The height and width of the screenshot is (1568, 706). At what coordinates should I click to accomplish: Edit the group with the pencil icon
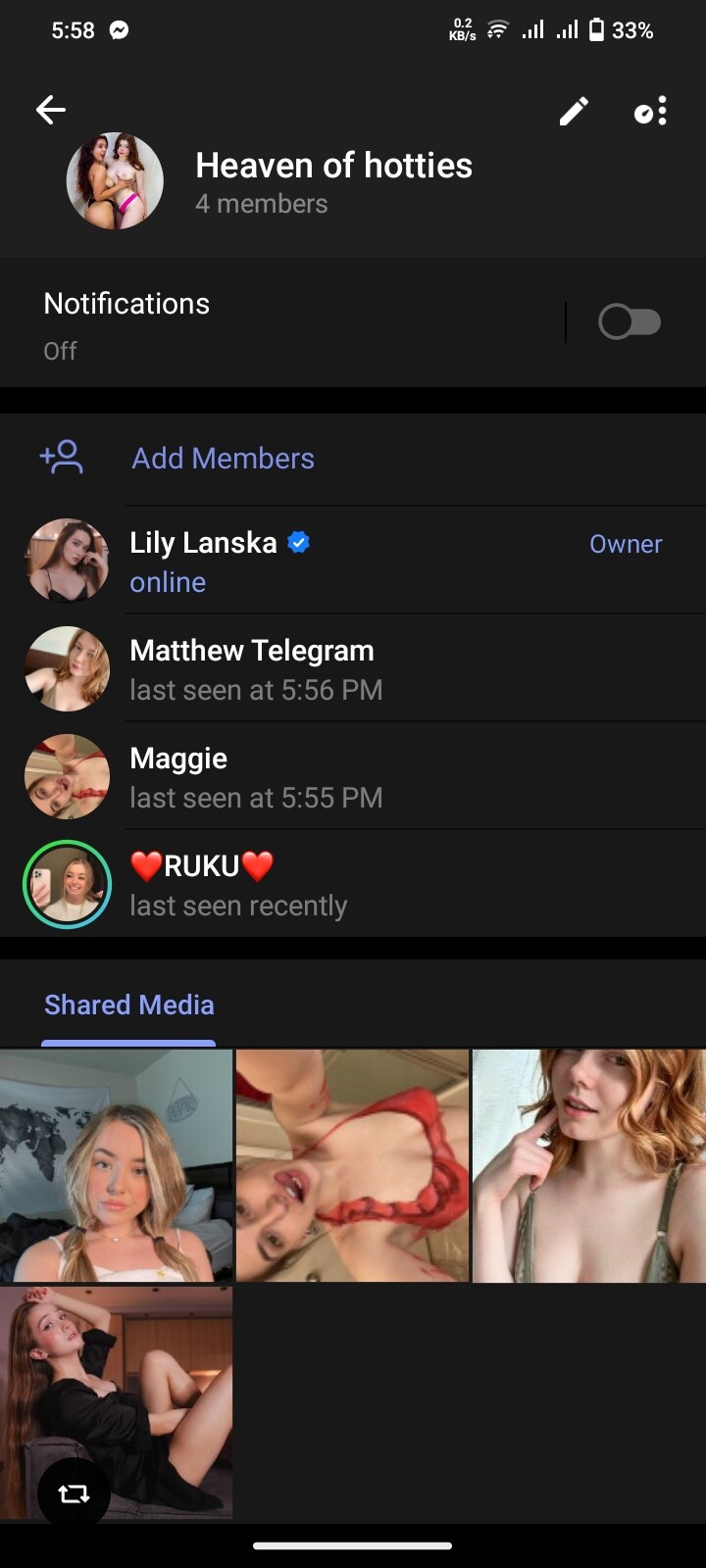coord(574,112)
